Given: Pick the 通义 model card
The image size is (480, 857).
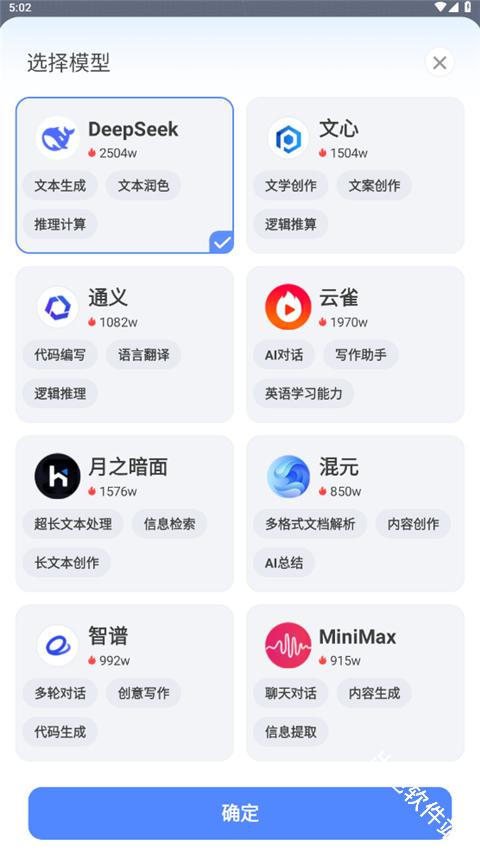Looking at the screenshot, I should (x=125, y=344).
